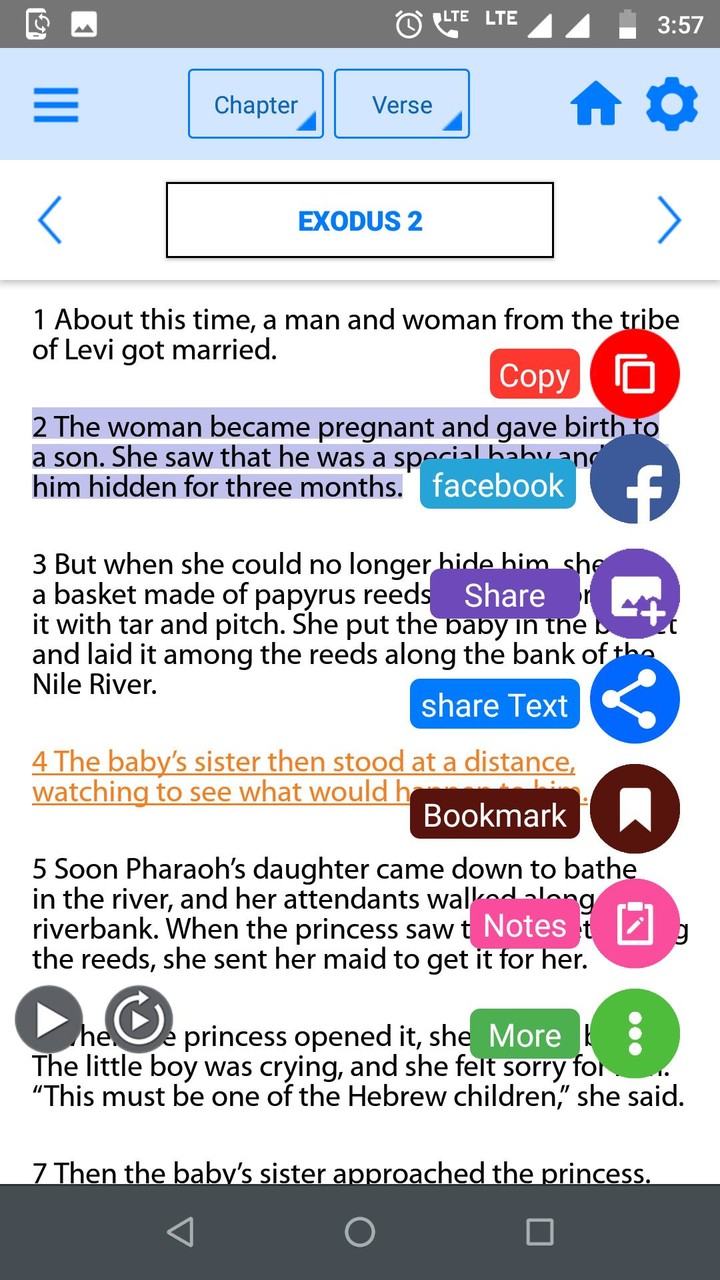Open the More options button
Image resolution: width=720 pixels, height=1280 pixels.
(x=635, y=1034)
